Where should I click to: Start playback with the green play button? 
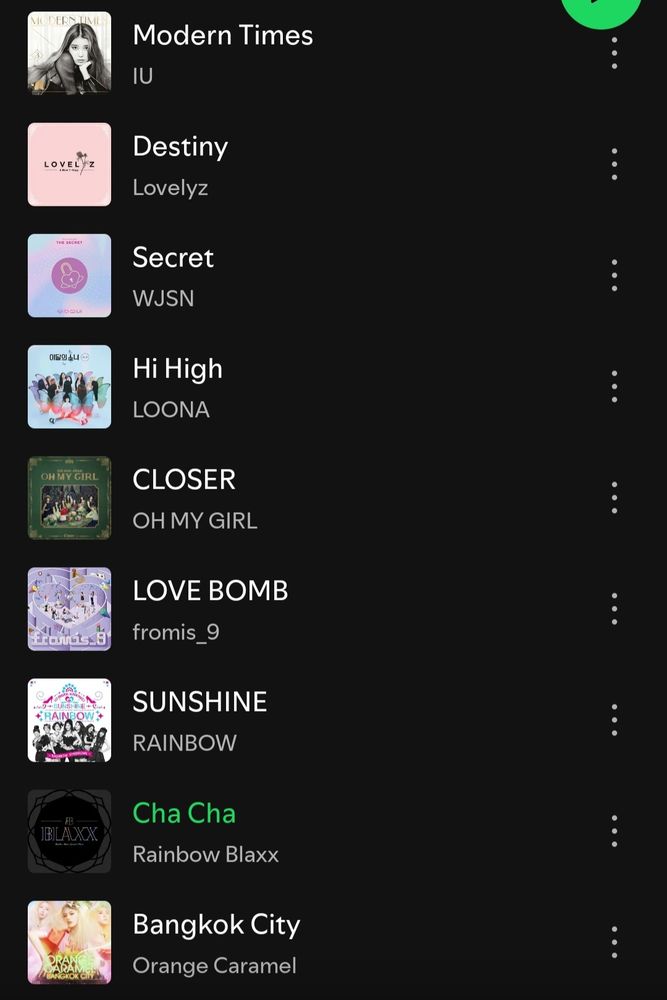pyautogui.click(x=601, y=8)
